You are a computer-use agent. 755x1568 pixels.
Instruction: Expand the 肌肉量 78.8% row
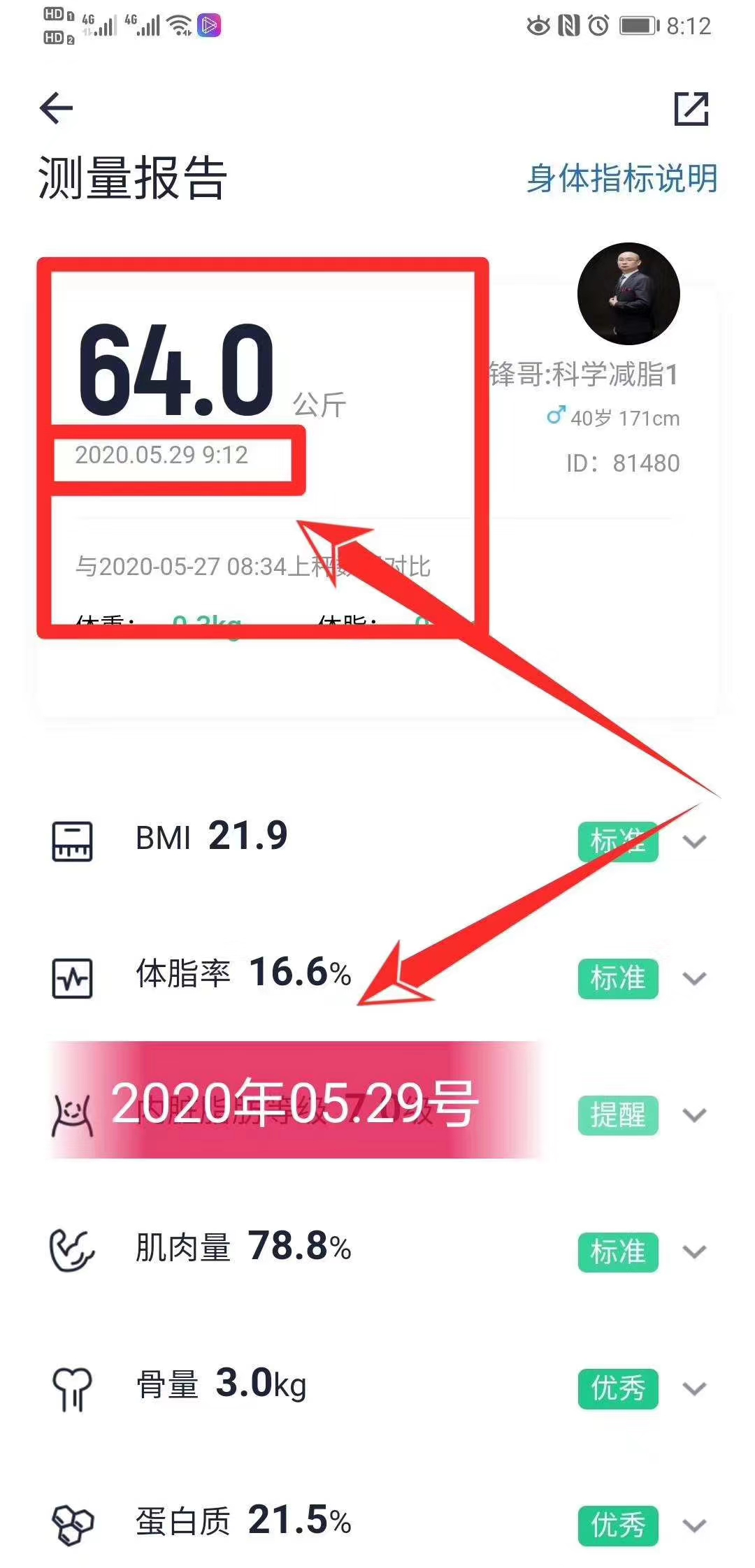(x=694, y=1251)
